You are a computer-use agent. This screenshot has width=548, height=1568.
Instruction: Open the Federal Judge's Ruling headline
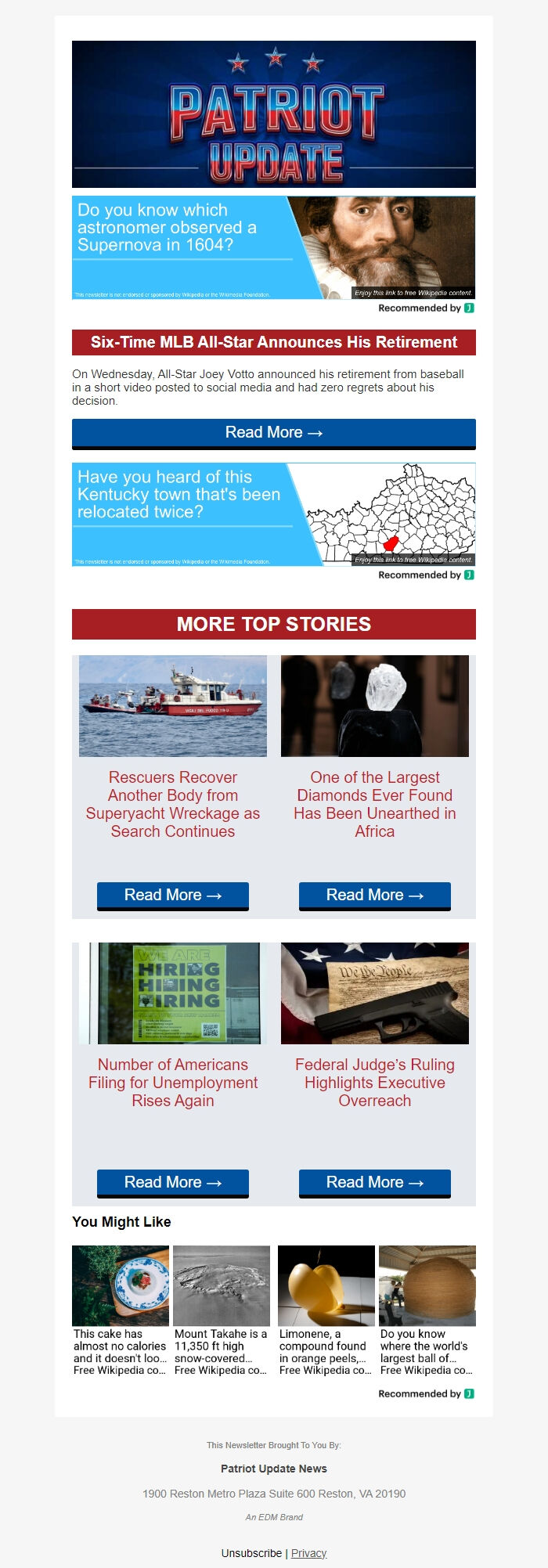pyautogui.click(x=374, y=1083)
